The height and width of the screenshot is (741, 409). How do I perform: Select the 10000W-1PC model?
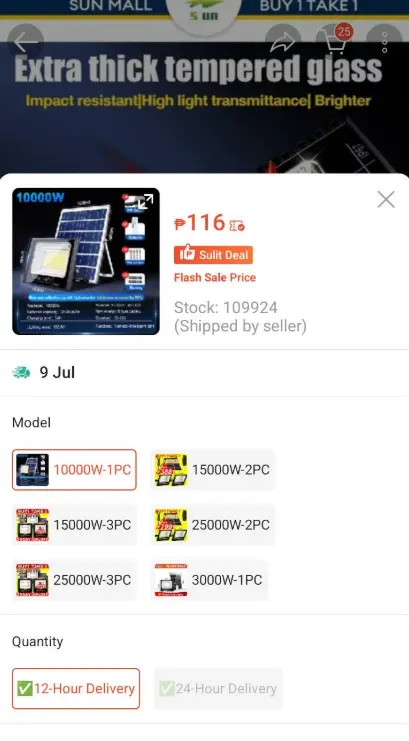[x=74, y=470]
